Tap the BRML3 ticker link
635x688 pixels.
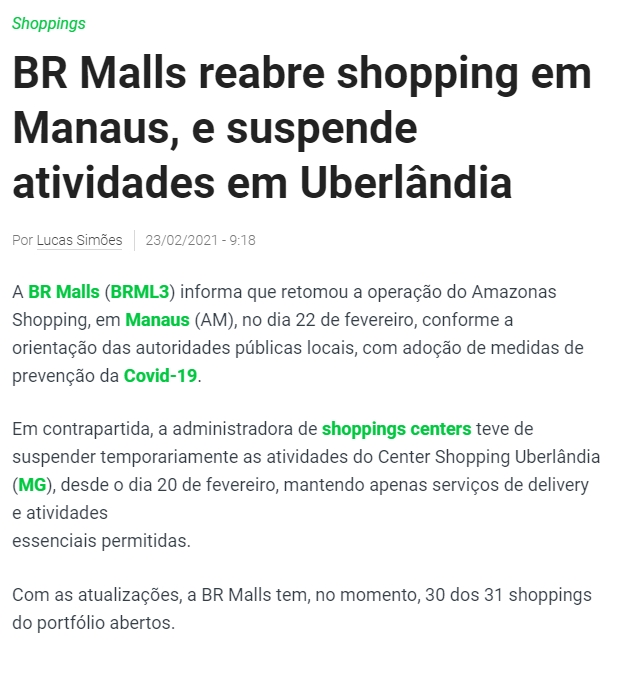139,292
